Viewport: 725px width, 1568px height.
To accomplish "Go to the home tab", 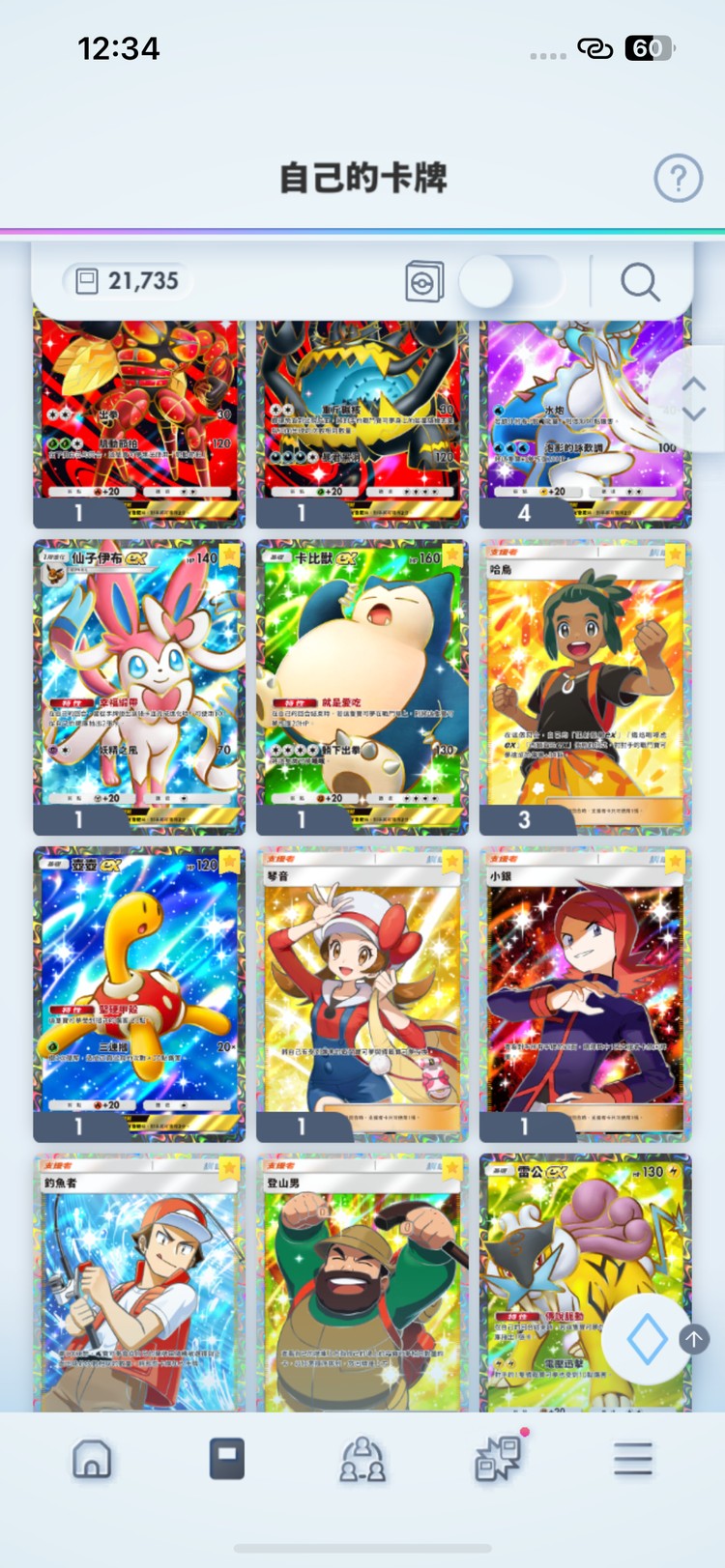I will pyautogui.click(x=92, y=1458).
